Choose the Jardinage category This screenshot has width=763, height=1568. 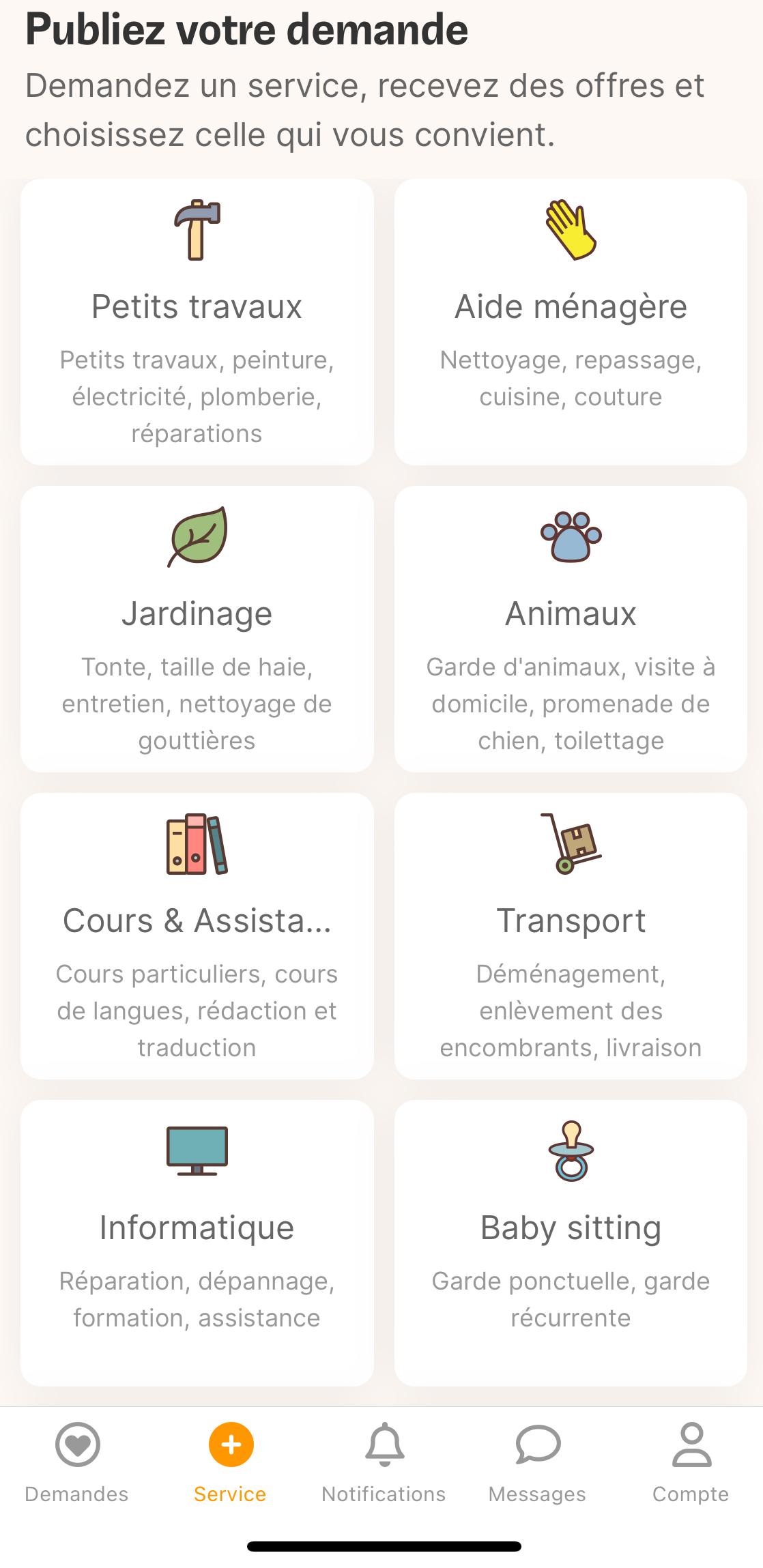pos(197,629)
